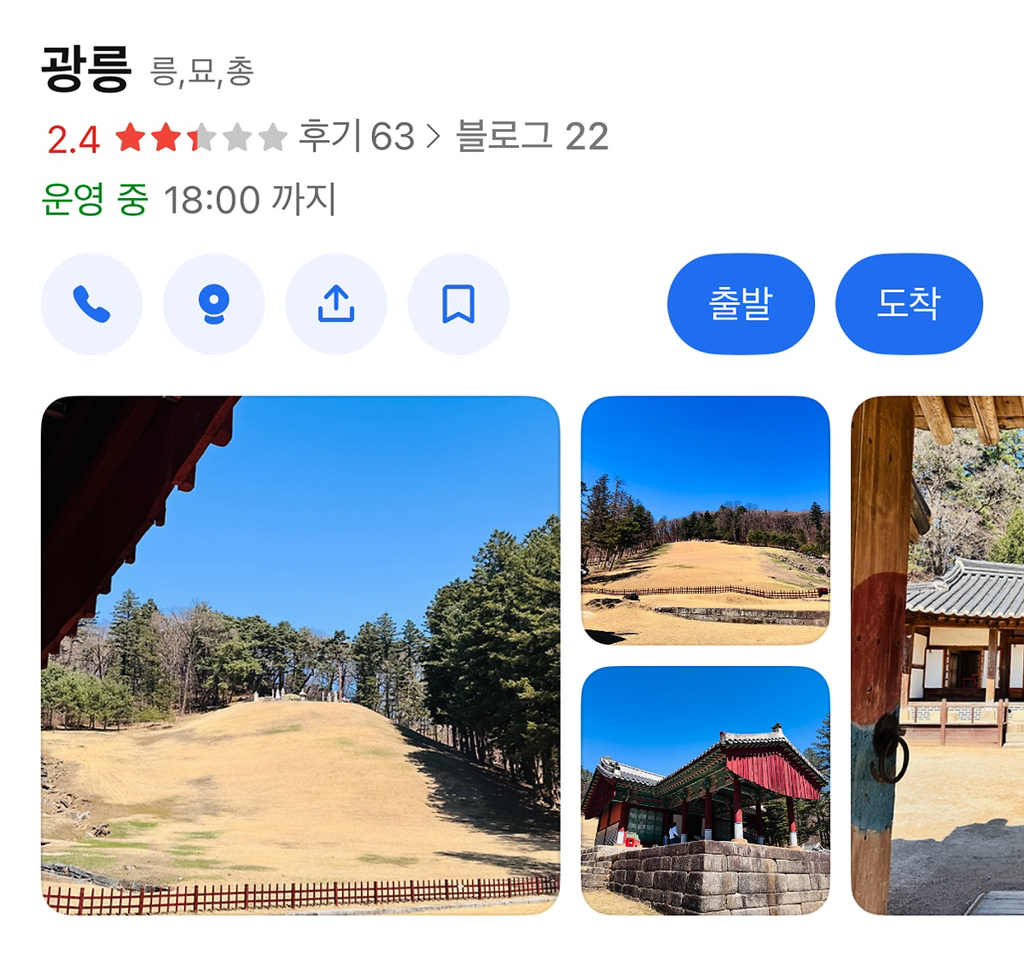Open the 후기 63 reviews
The image size is (1024, 970).
(x=358, y=137)
